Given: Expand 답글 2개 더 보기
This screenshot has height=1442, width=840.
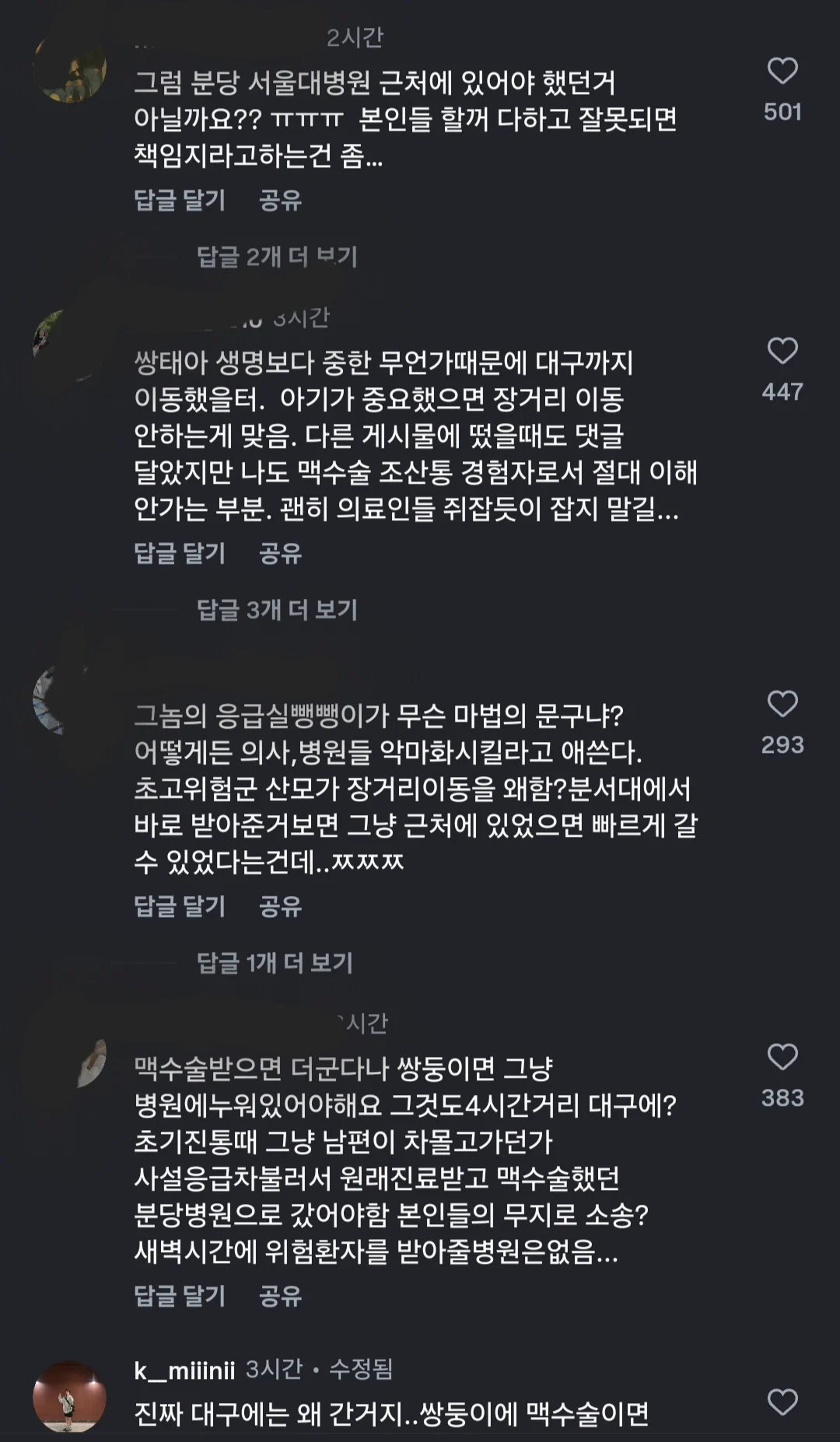Looking at the screenshot, I should (277, 257).
